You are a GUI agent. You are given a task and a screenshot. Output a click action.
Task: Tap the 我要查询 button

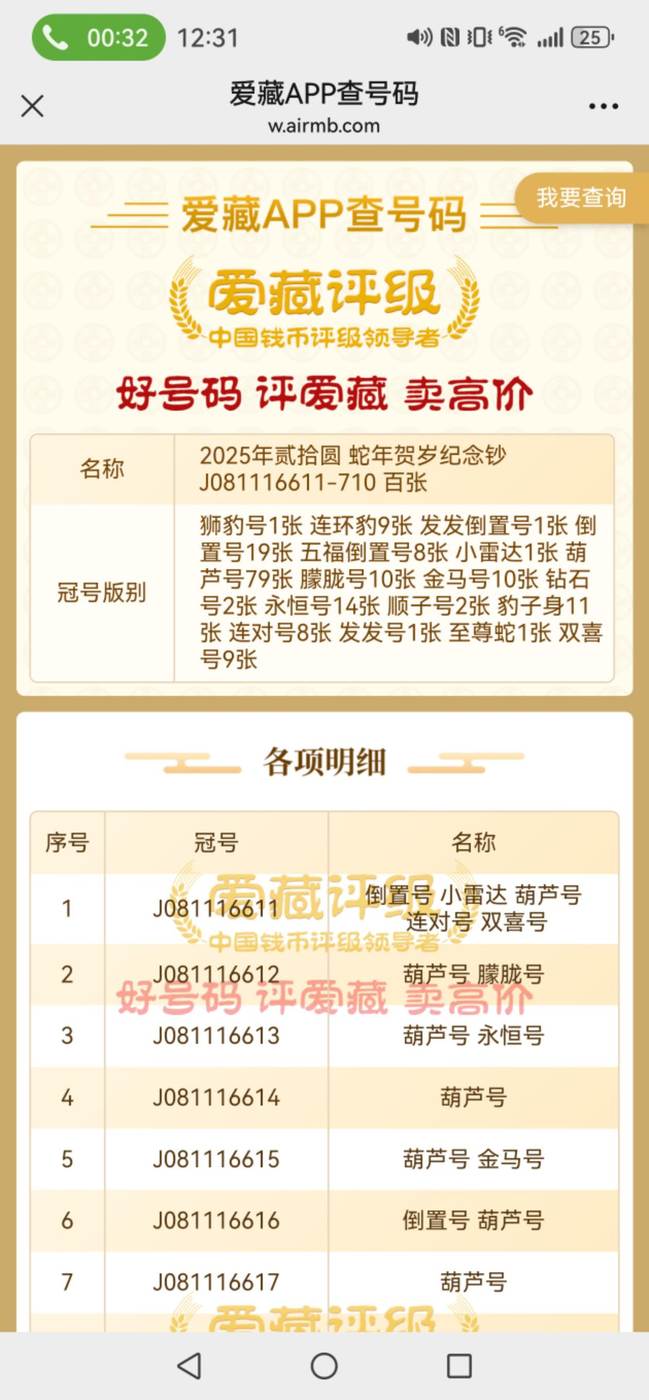(581, 197)
